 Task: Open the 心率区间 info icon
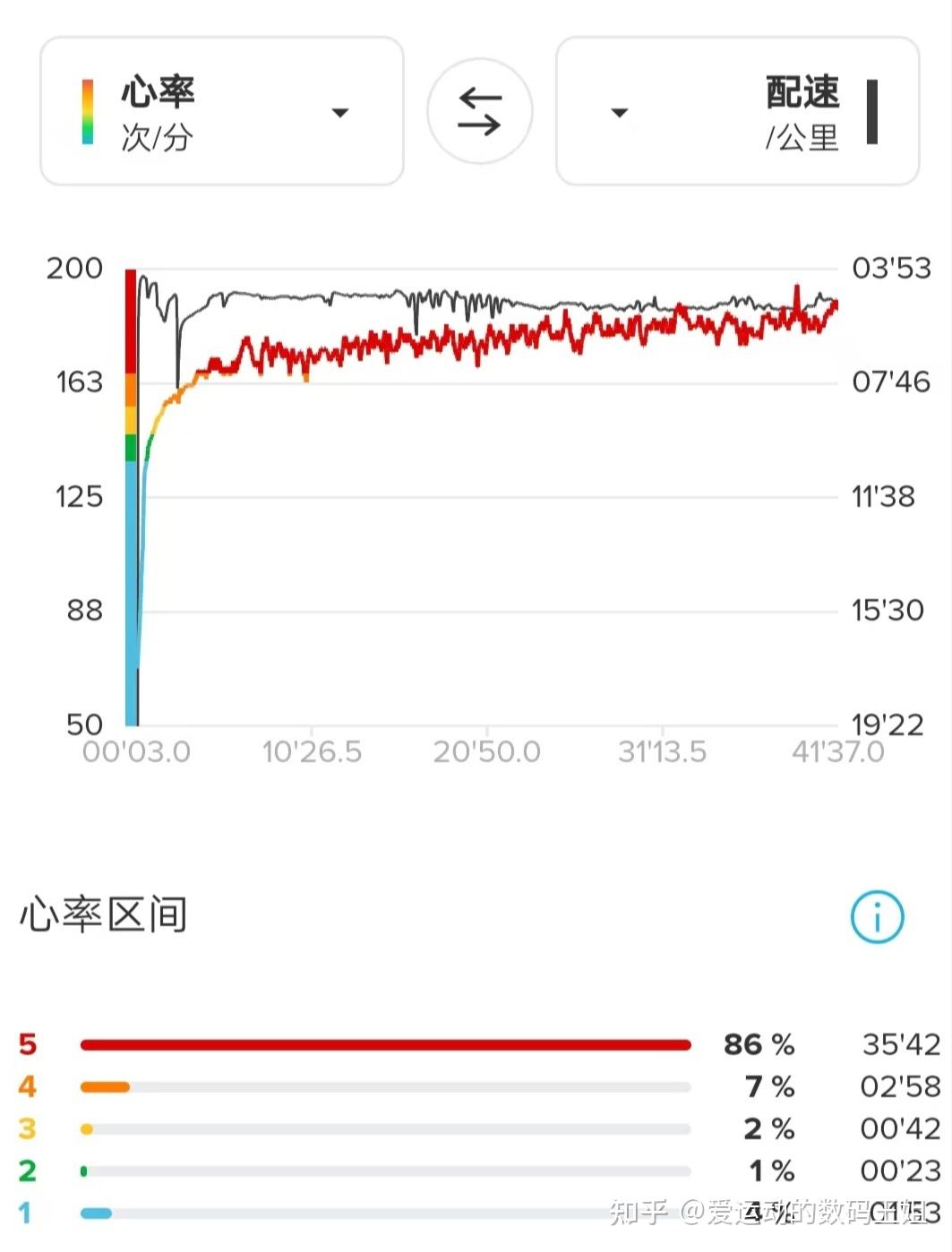pos(877,916)
